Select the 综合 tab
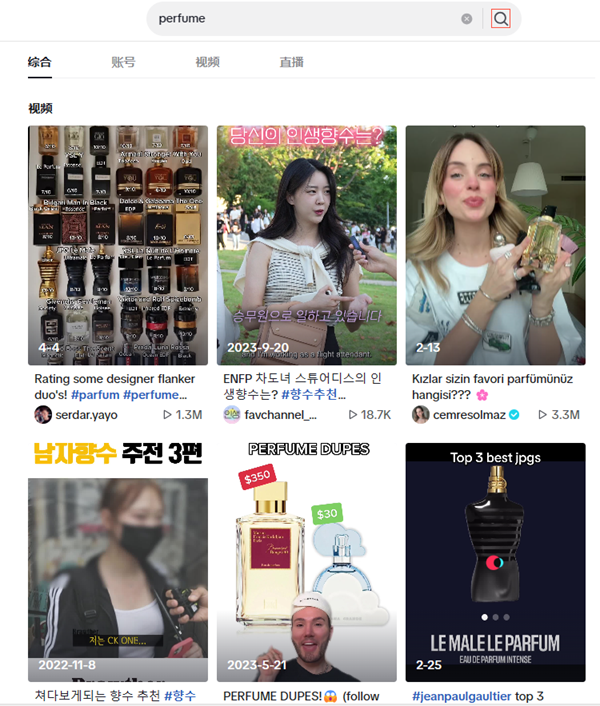The height and width of the screenshot is (706, 600). point(40,62)
